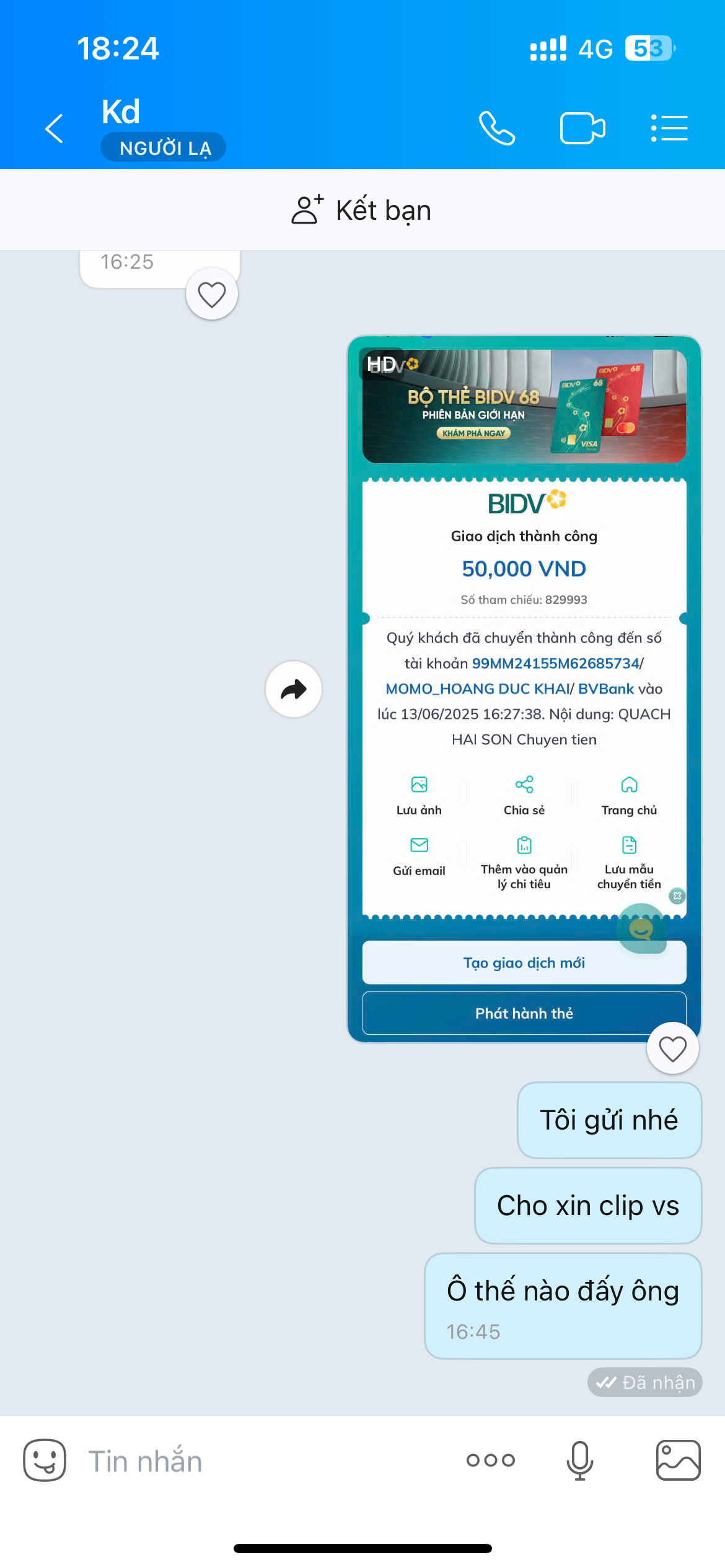Start a video call with Kd

(x=582, y=129)
